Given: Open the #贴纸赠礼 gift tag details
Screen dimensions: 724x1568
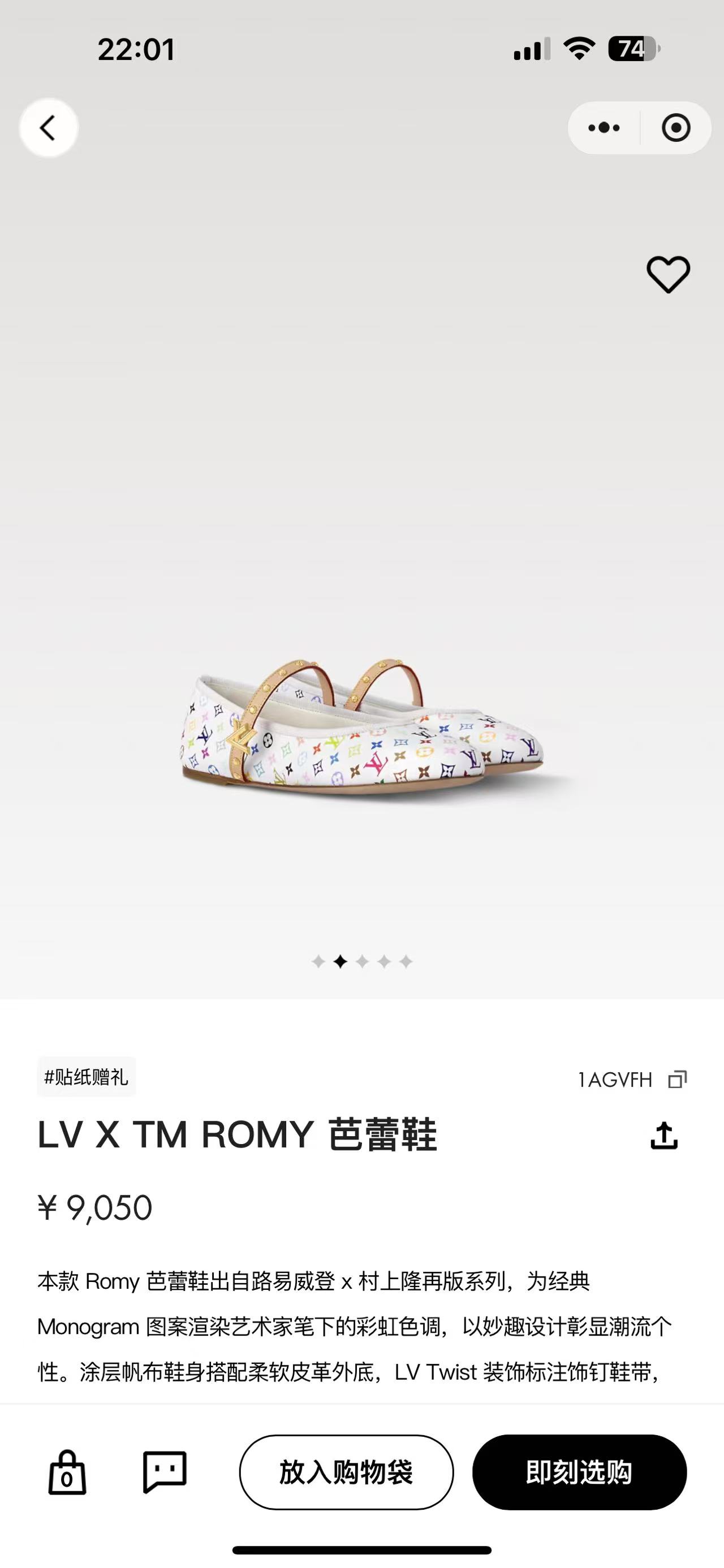Looking at the screenshot, I should click(86, 1076).
